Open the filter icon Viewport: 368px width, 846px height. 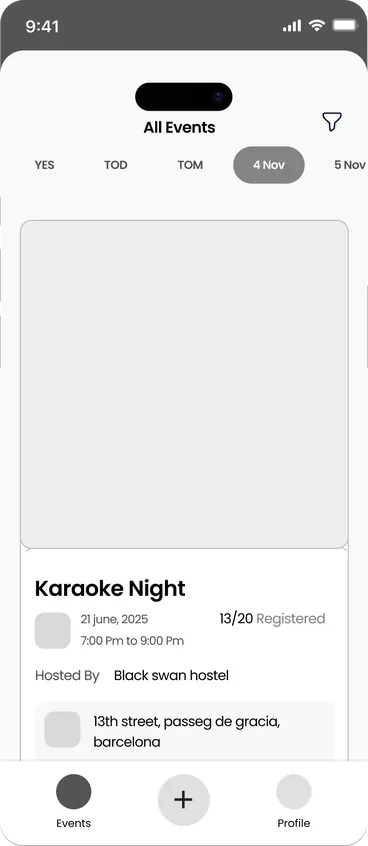[332, 121]
